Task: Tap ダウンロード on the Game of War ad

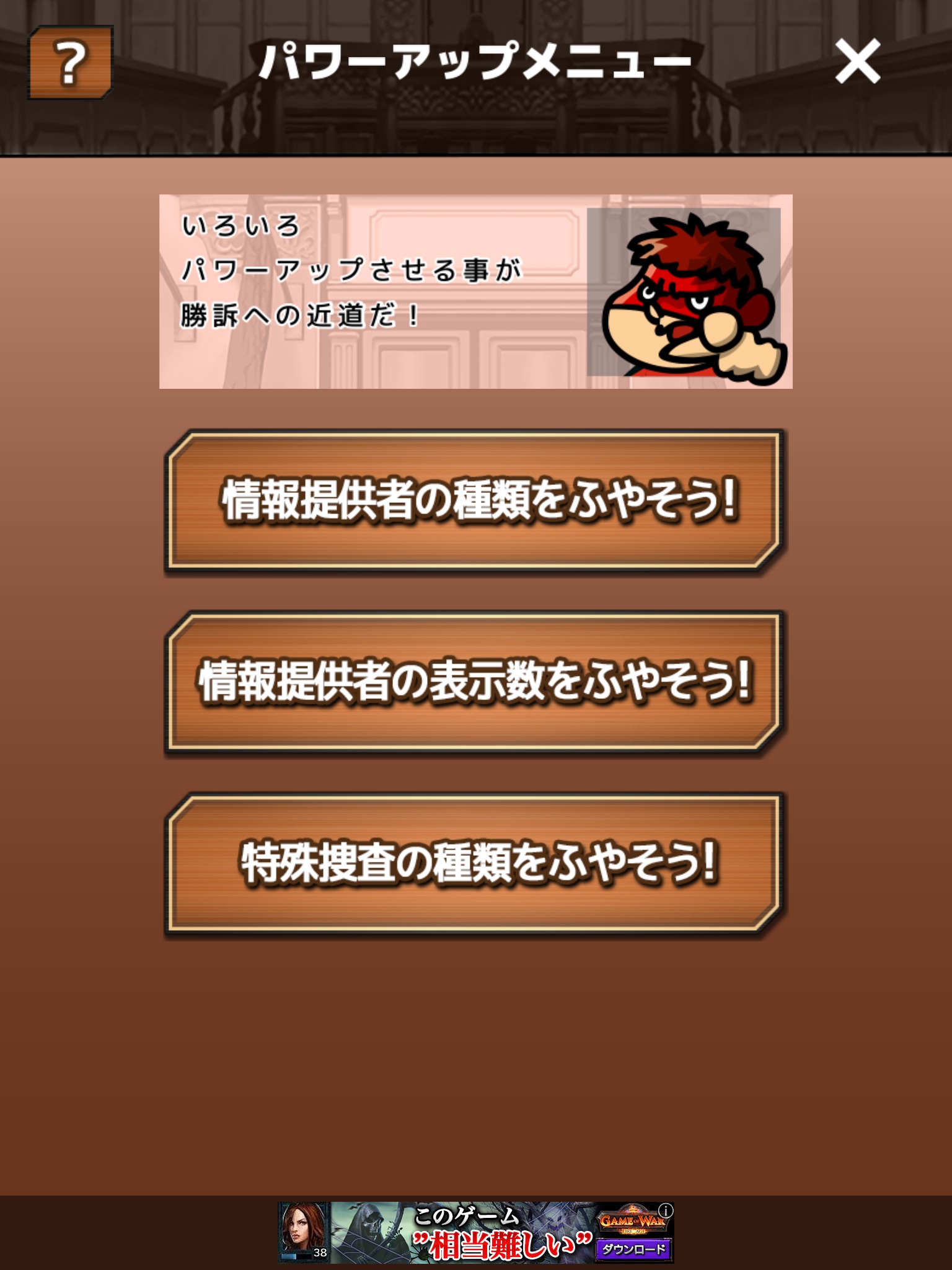Action: click(x=633, y=1249)
